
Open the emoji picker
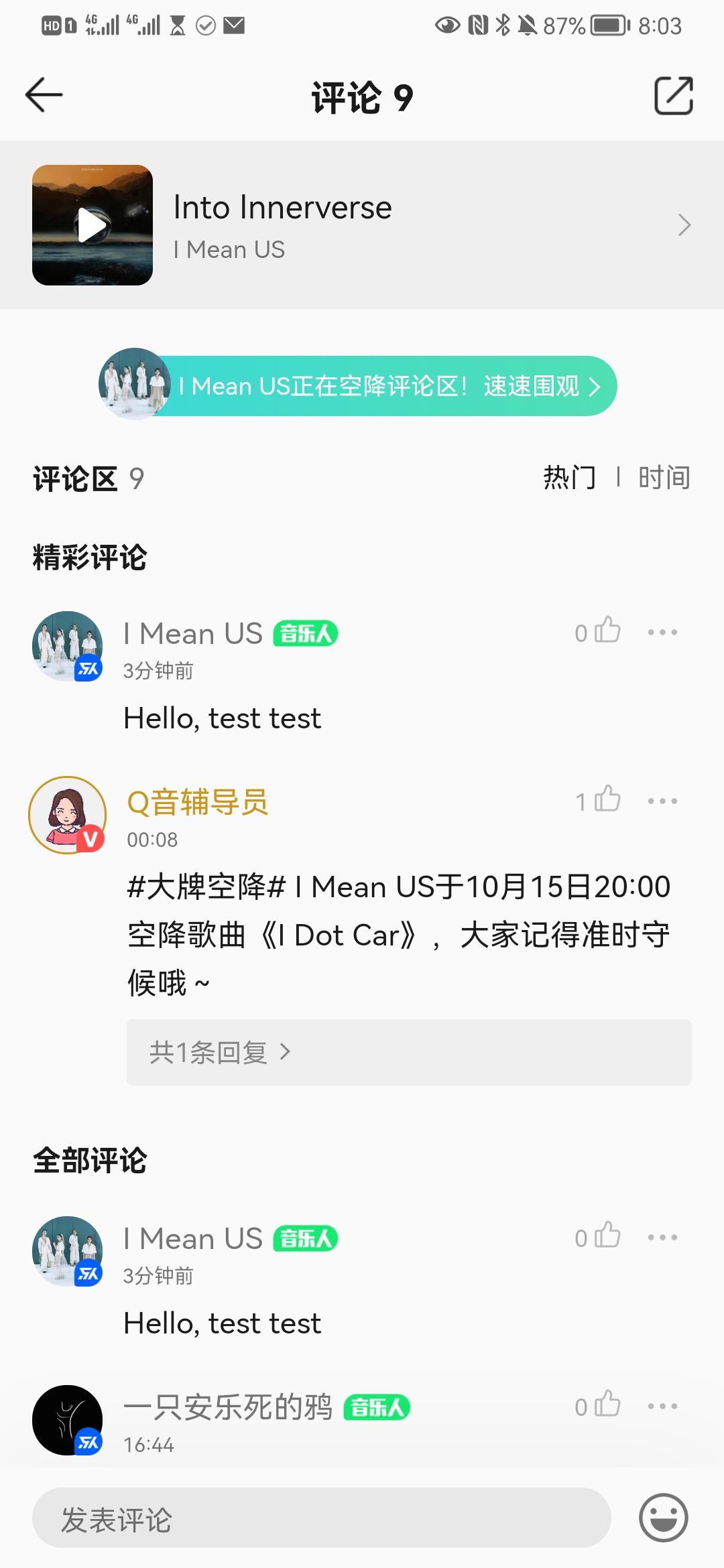[x=663, y=1518]
